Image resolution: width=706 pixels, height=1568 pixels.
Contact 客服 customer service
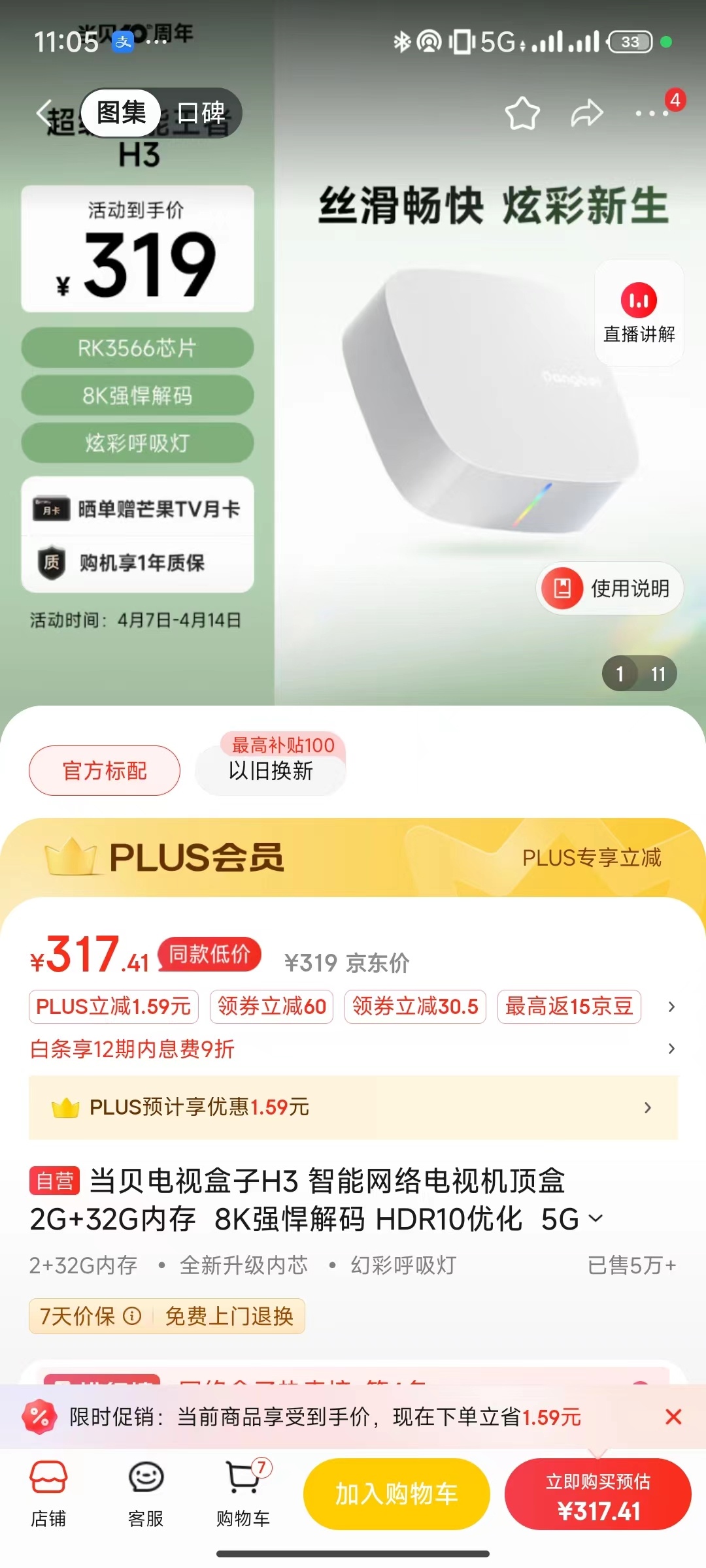pos(146,1494)
